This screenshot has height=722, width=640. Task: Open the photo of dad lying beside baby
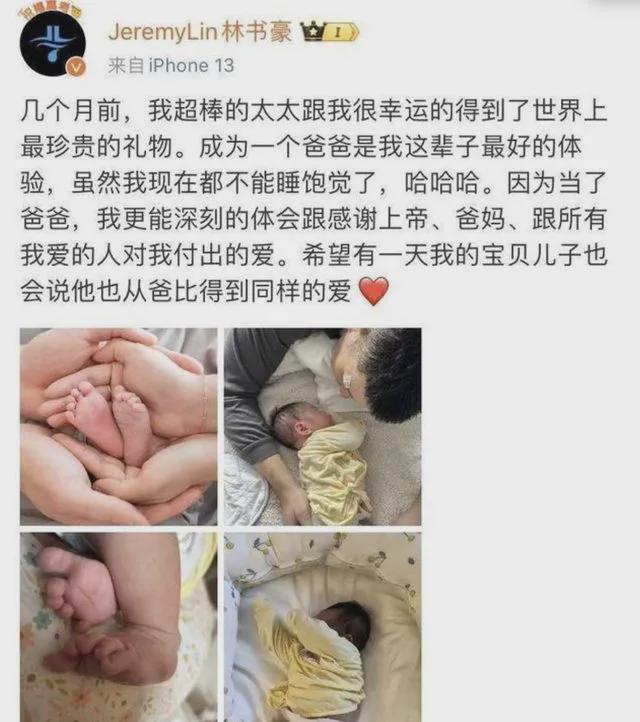(x=322, y=425)
